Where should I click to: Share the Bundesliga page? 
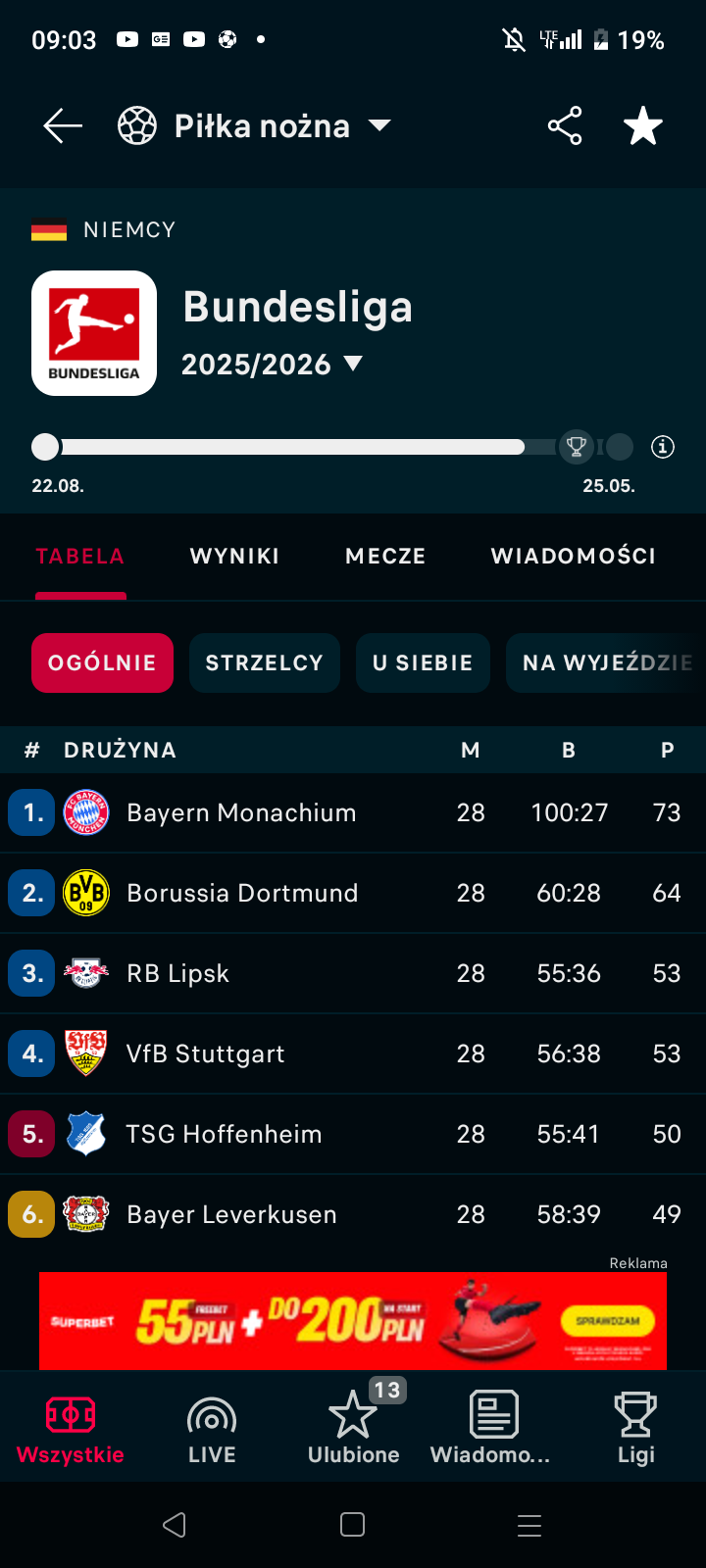[x=565, y=126]
